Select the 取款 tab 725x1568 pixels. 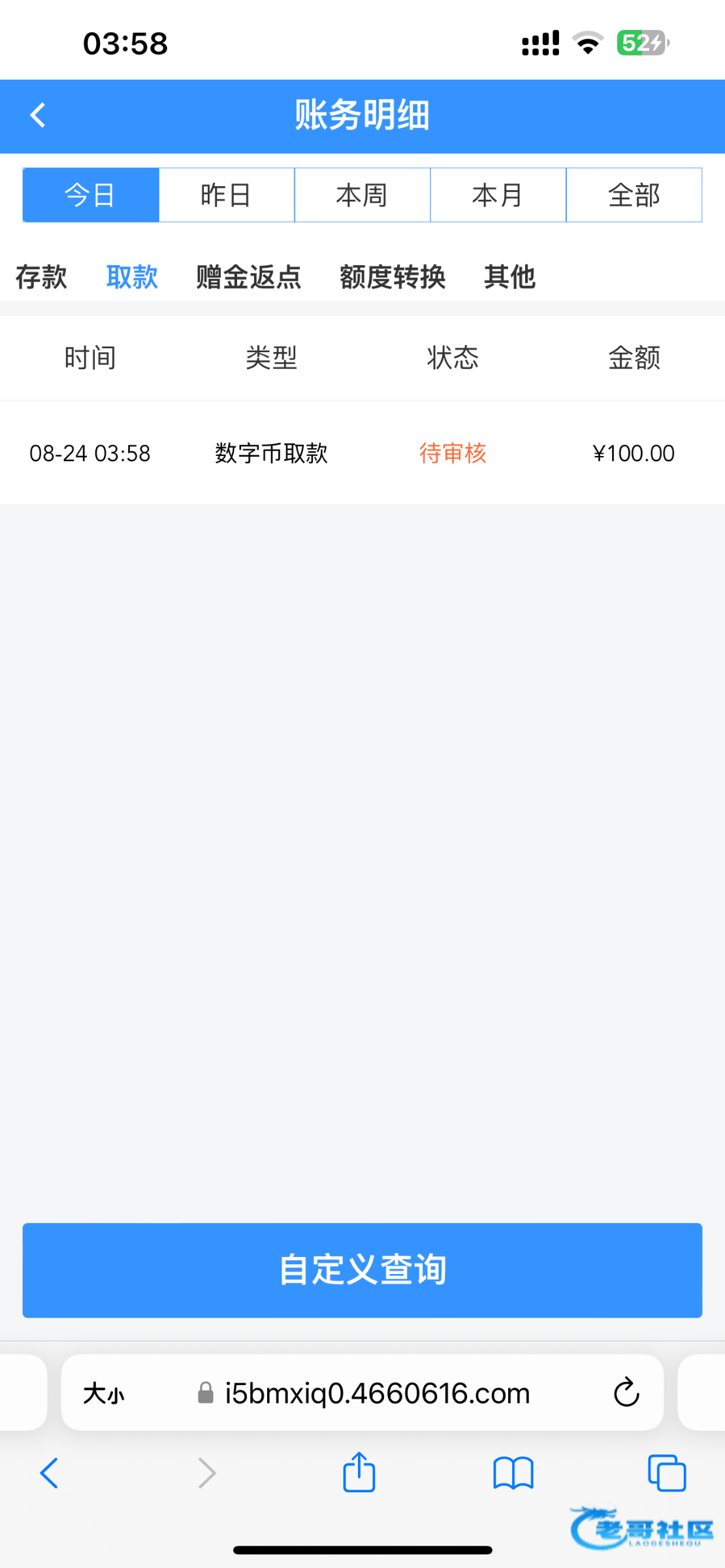132,277
